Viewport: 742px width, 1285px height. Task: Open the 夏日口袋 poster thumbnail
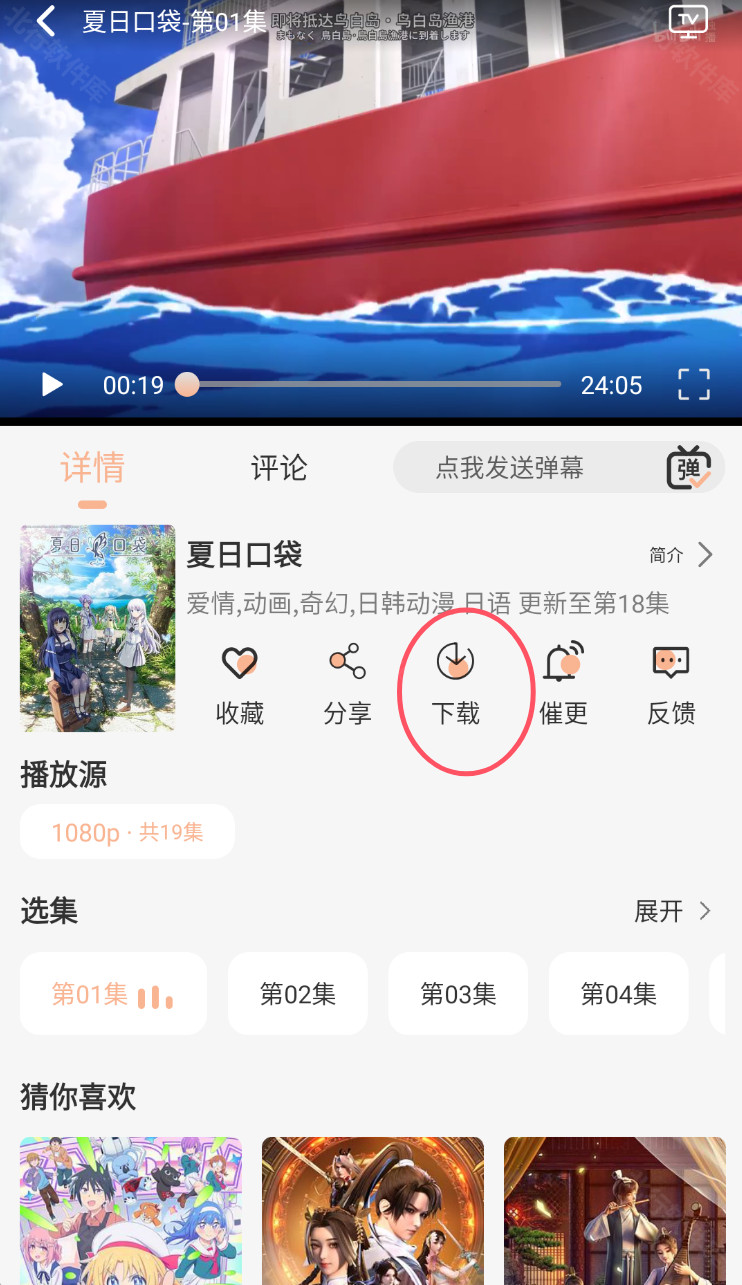[x=97, y=628]
